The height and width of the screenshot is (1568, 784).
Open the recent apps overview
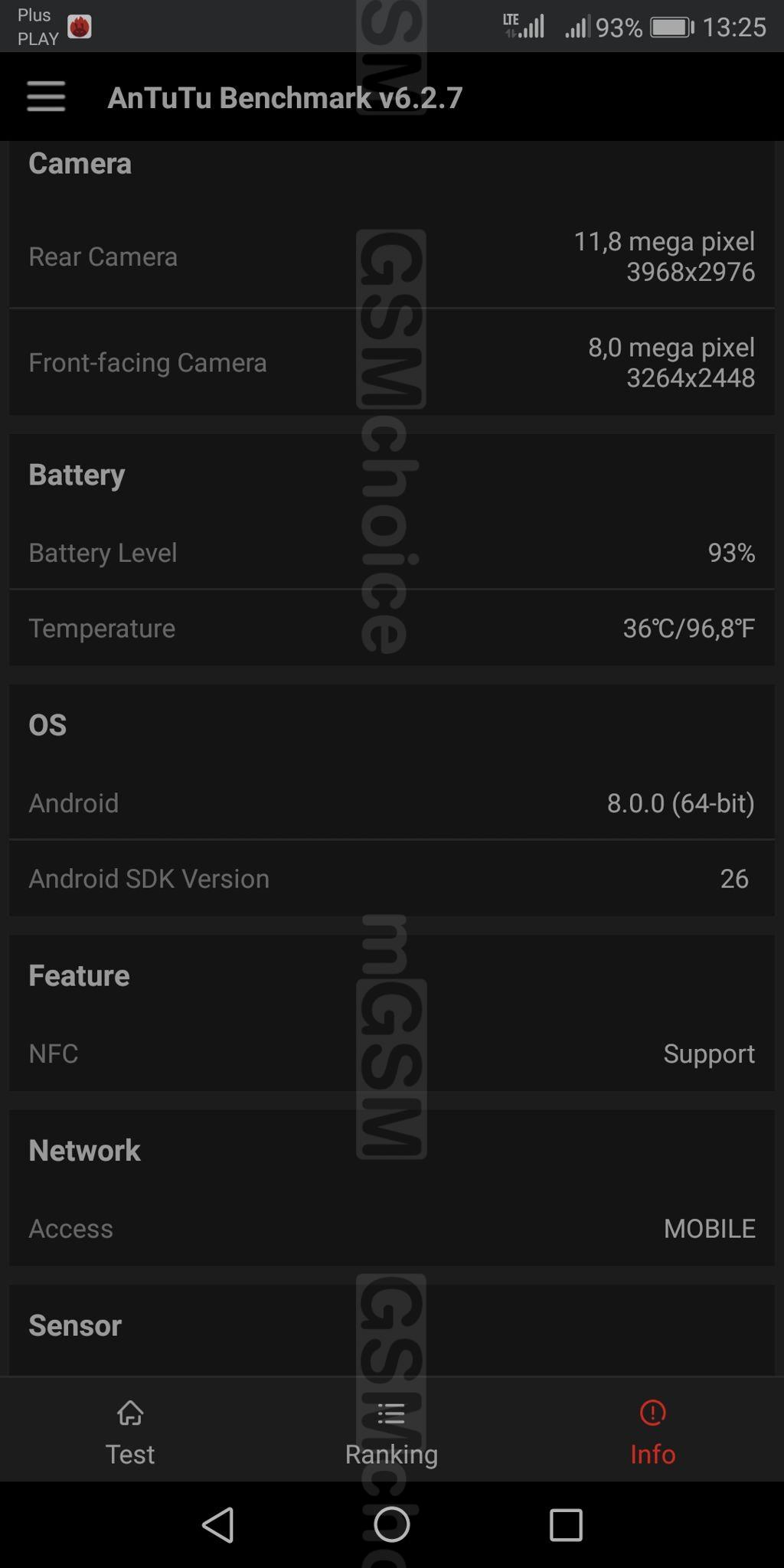tap(566, 1524)
